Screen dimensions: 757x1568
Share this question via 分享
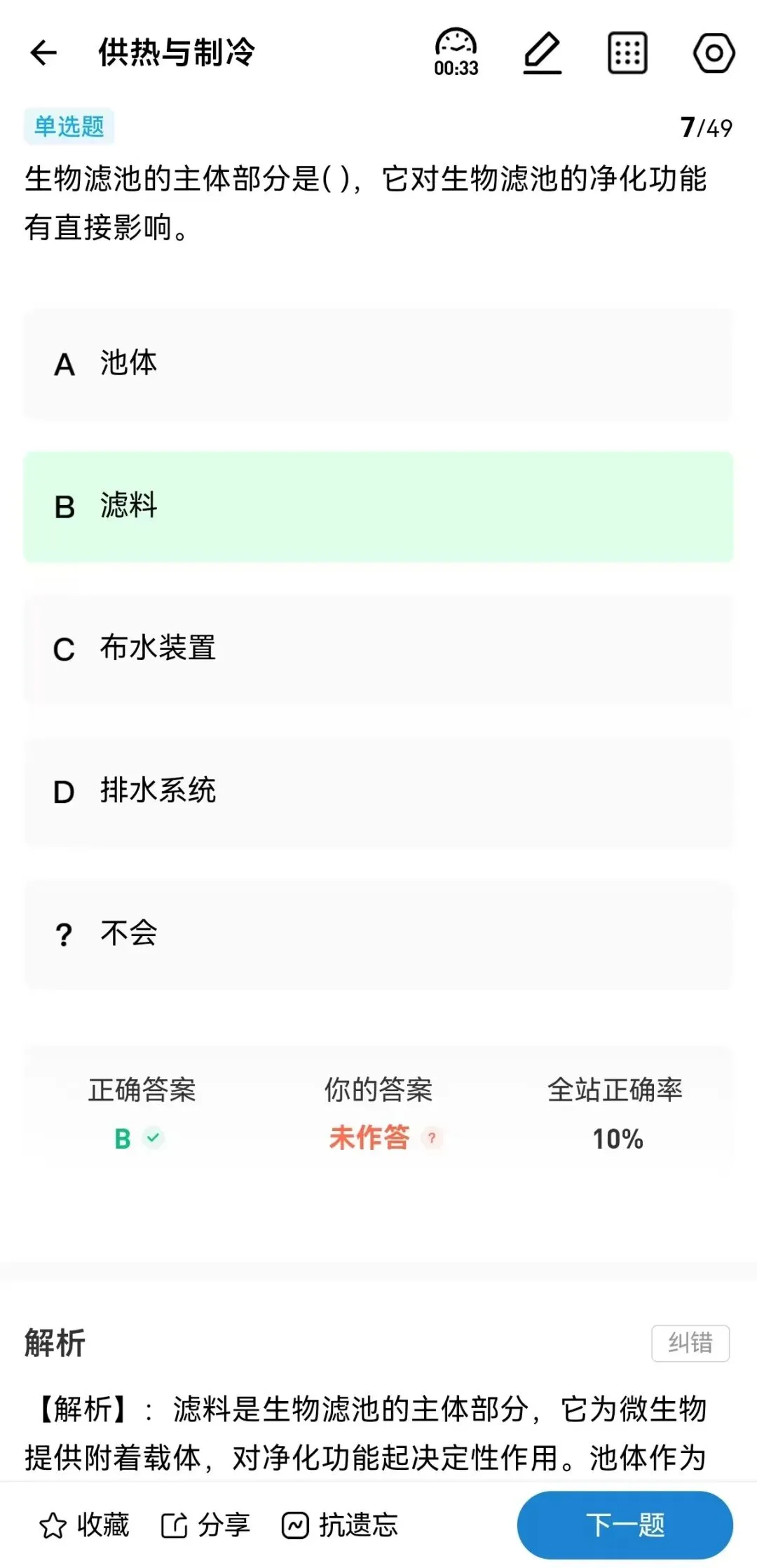(205, 1525)
